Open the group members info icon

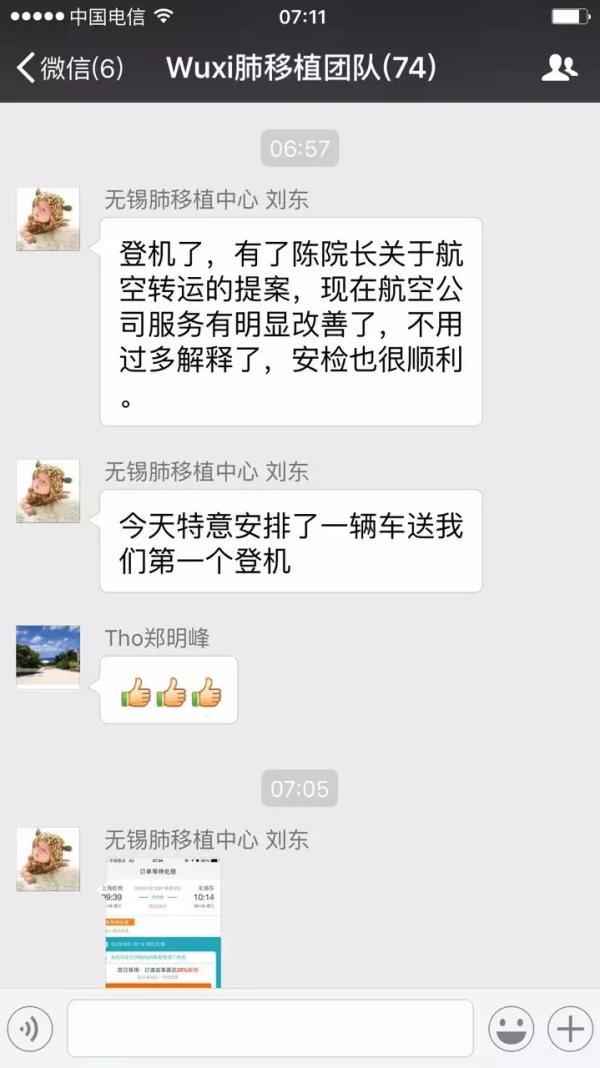(559, 68)
